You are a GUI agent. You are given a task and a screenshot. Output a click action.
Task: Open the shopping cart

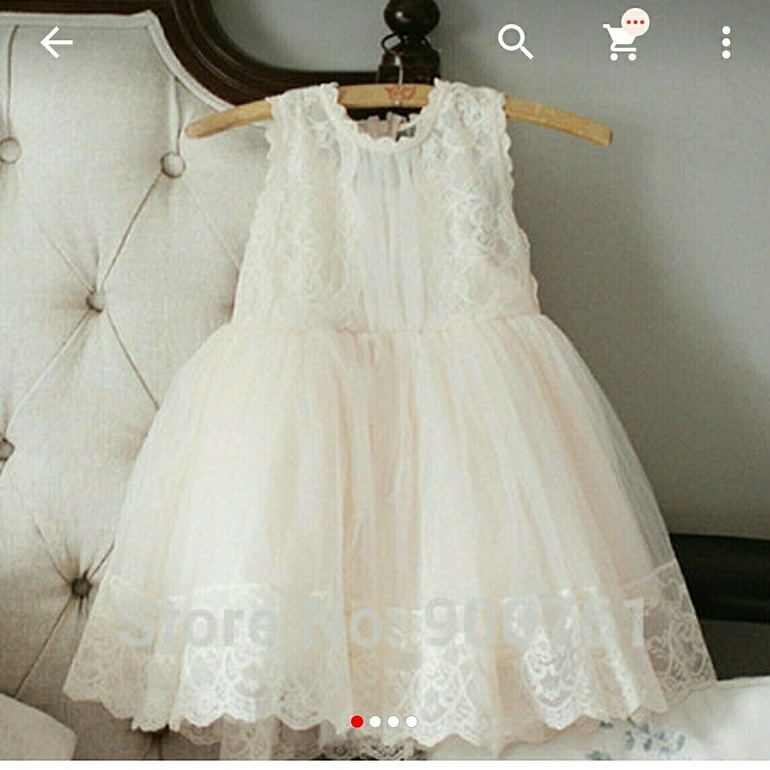[x=622, y=42]
